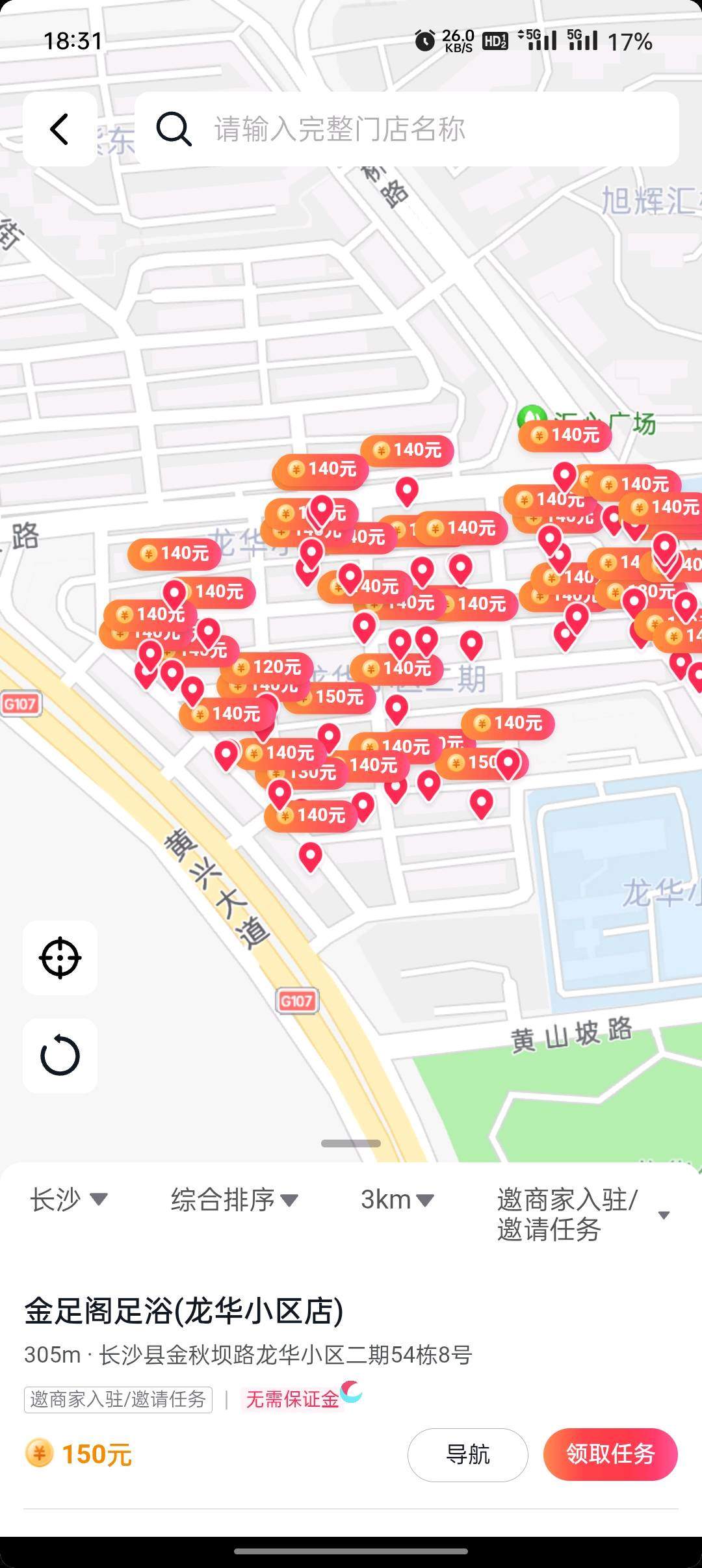The height and width of the screenshot is (1568, 702).
Task: Click the 140元 marker near 汇心广场
Action: pos(567,436)
